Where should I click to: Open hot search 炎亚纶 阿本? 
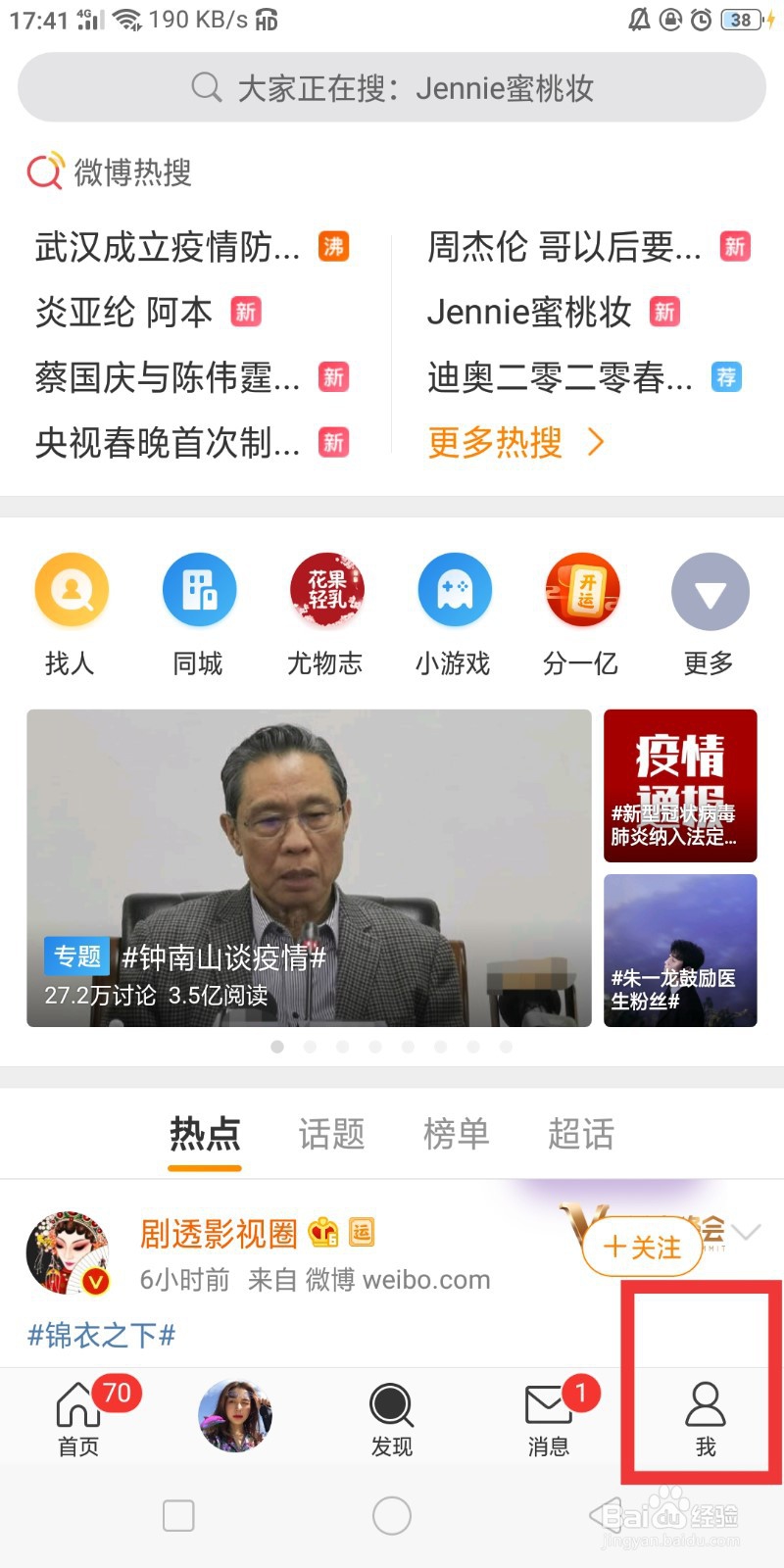[x=124, y=313]
